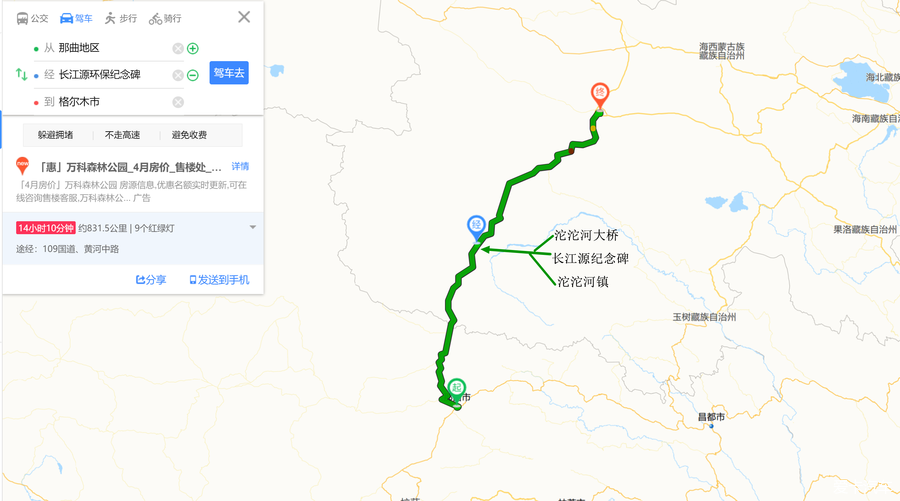
Task: Switch to the 公交 transit tab
Action: point(32,18)
